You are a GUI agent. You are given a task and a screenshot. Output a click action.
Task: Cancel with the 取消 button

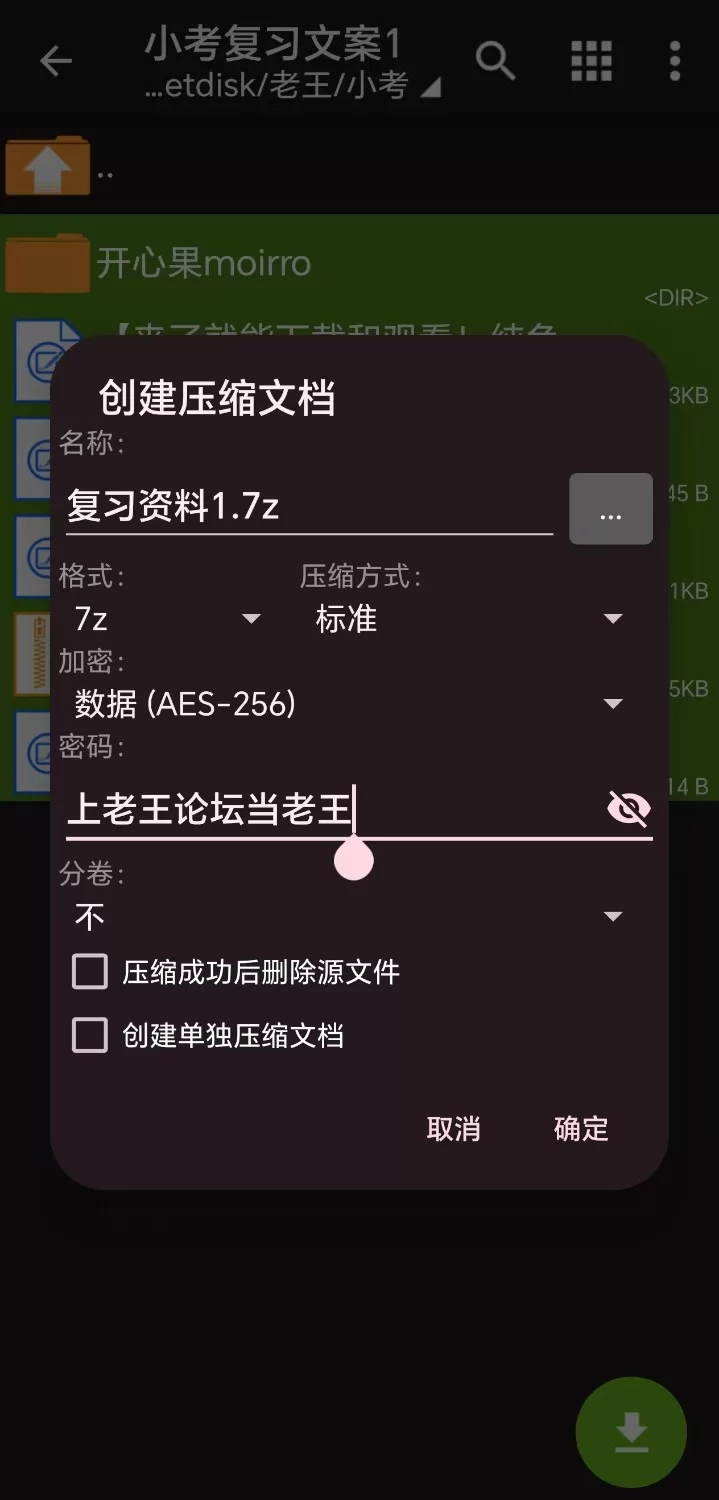tap(453, 1129)
